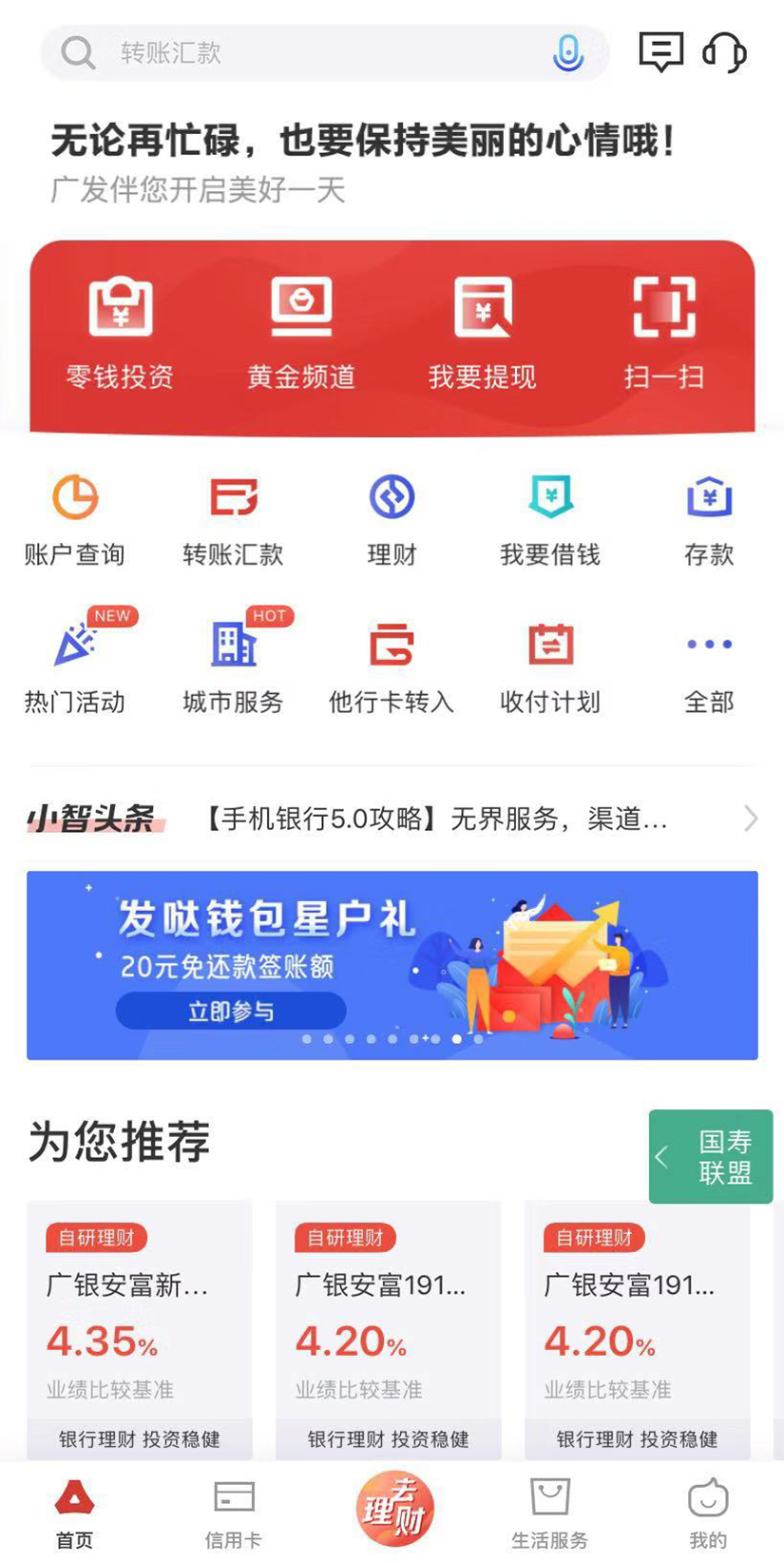The height and width of the screenshot is (1563, 784).
Task: Activate the voice search microphone
Action: point(568,53)
